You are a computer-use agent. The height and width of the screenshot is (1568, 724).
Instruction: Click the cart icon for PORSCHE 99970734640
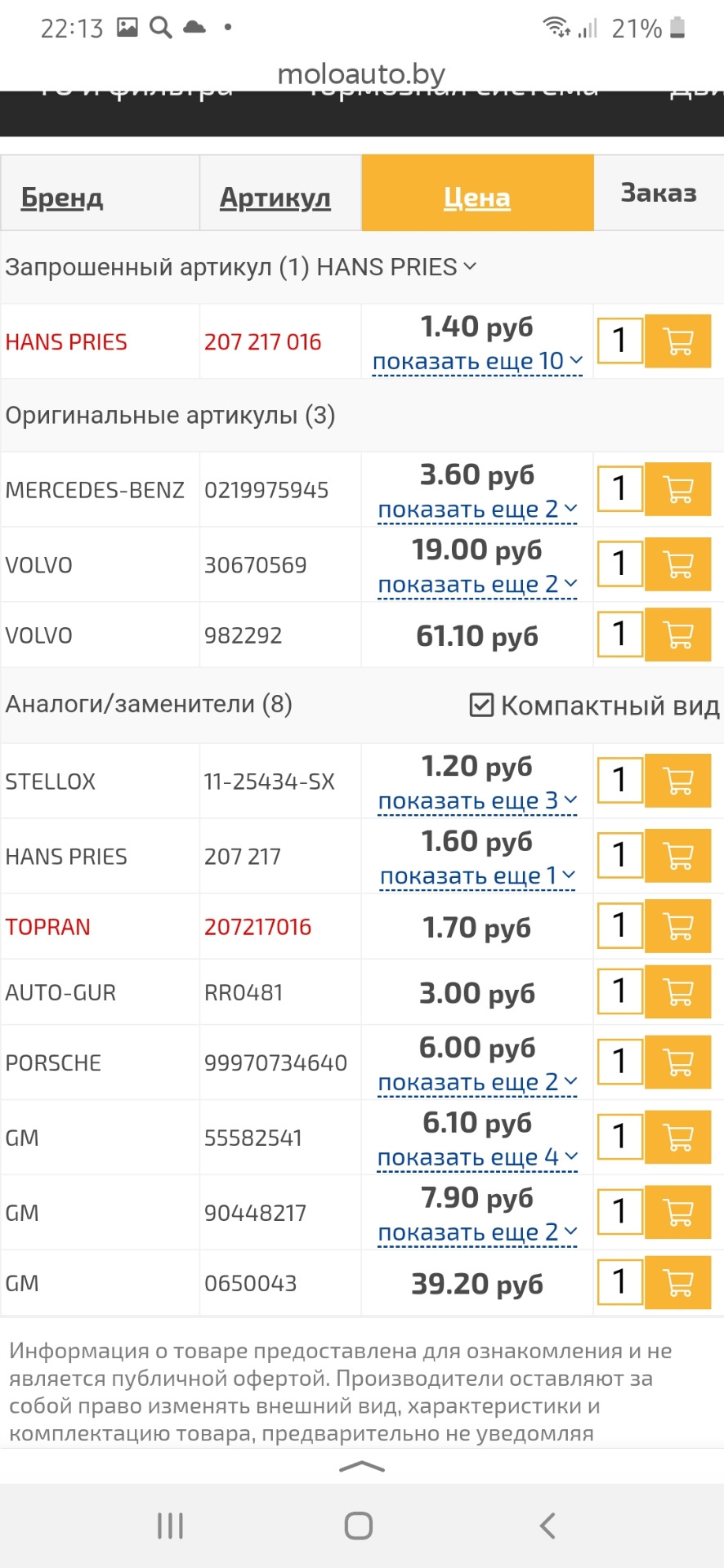pyautogui.click(x=677, y=1062)
